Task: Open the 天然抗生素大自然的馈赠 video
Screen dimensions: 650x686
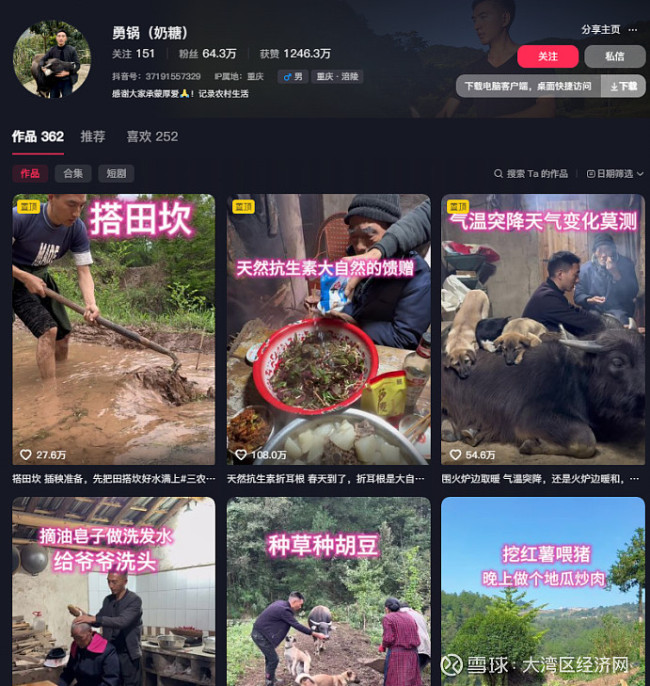Action: click(x=328, y=330)
